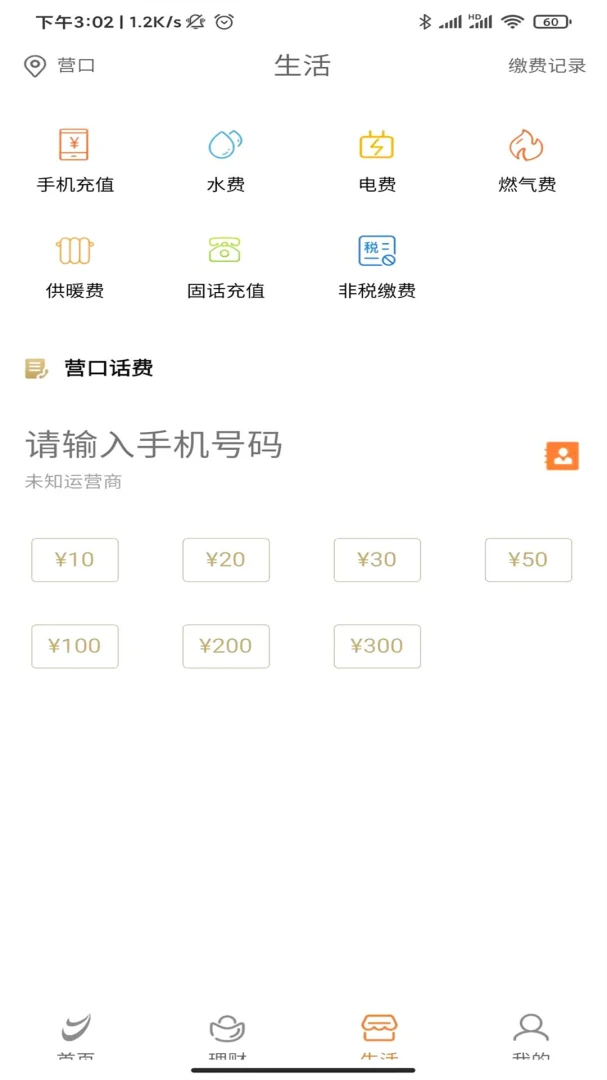This screenshot has height=1080, width=607.
Task: Pick the ¥100 recharge option
Action: 75,646
